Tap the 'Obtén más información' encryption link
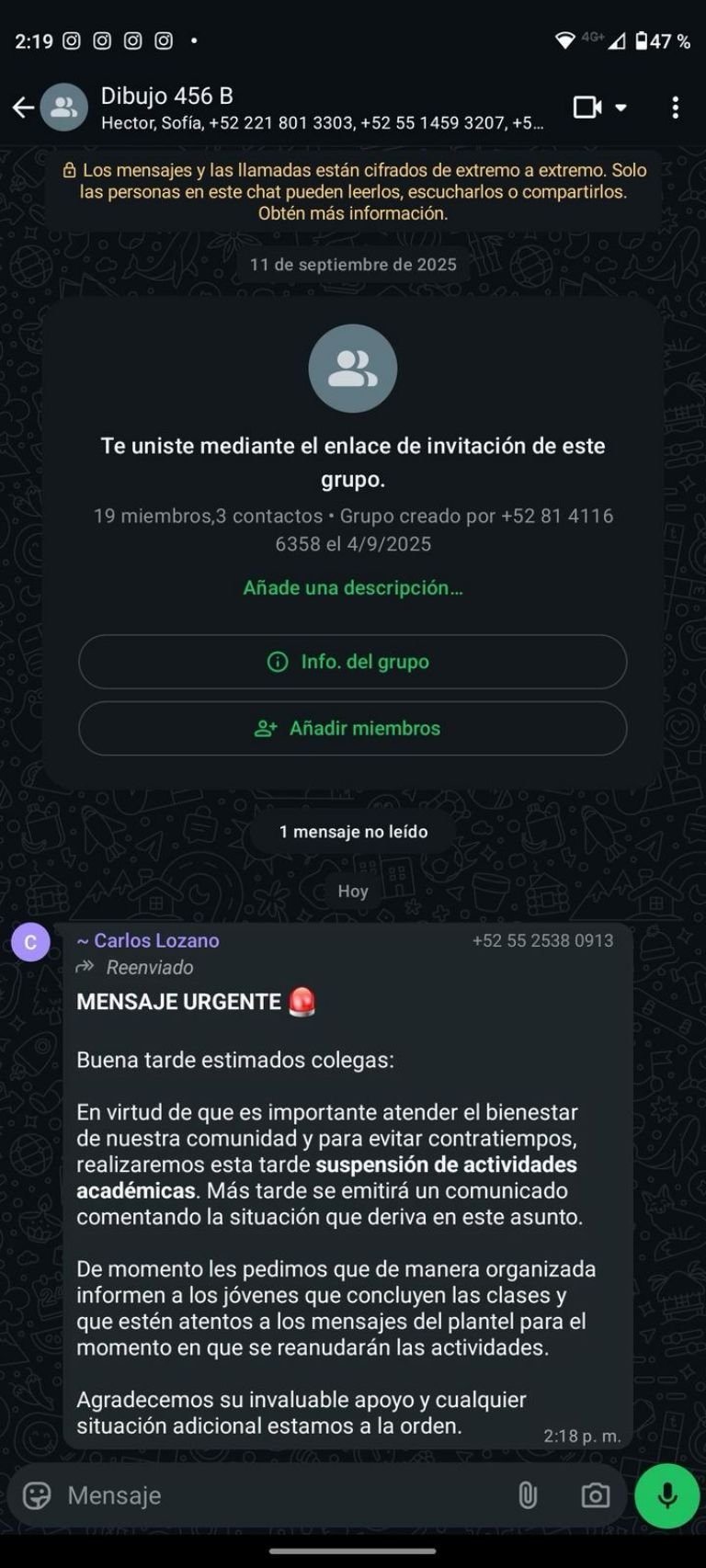The width and height of the screenshot is (706, 1568). pos(353,213)
